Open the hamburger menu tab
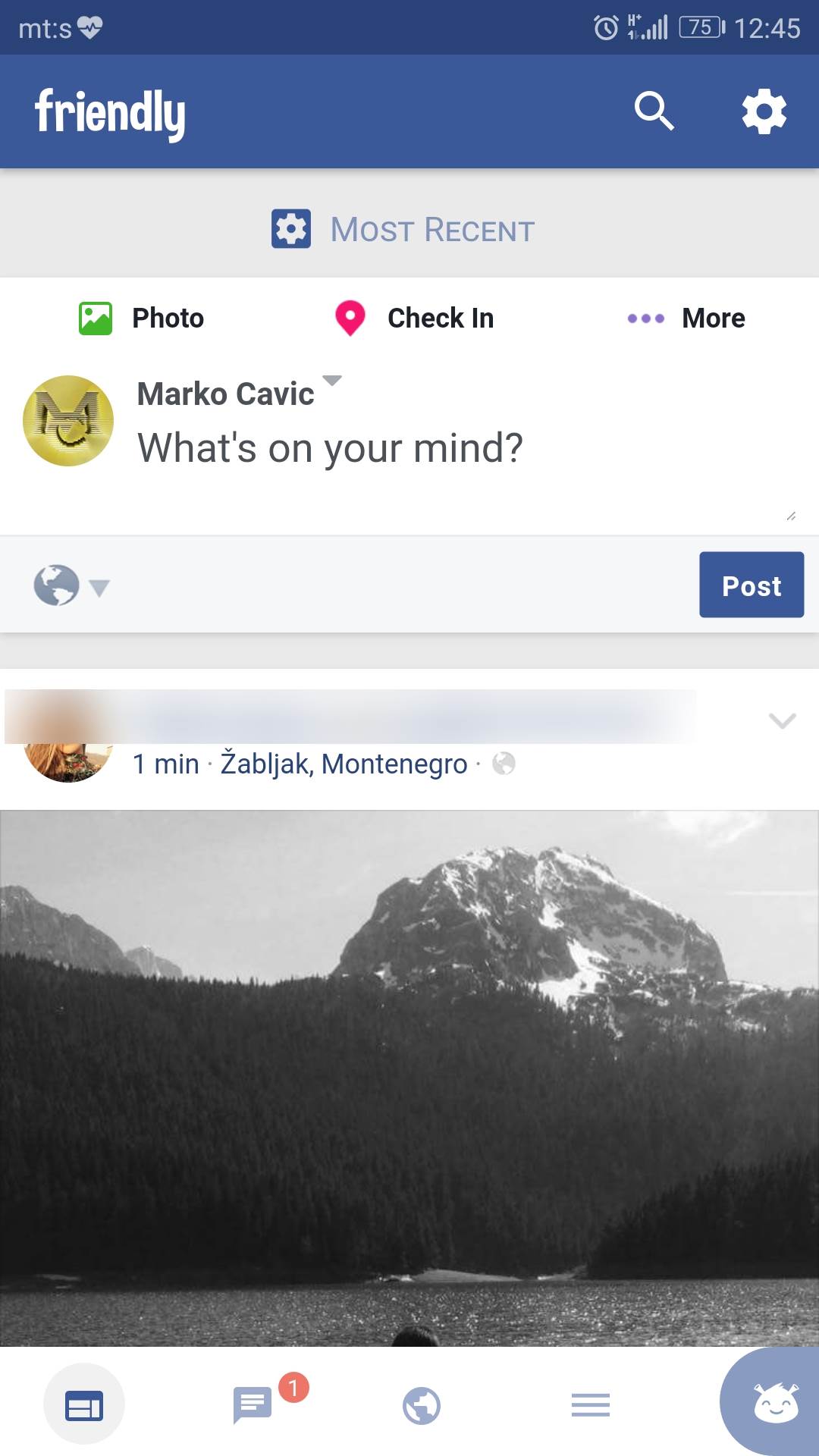This screenshot has height=1456, width=819. click(x=590, y=1404)
